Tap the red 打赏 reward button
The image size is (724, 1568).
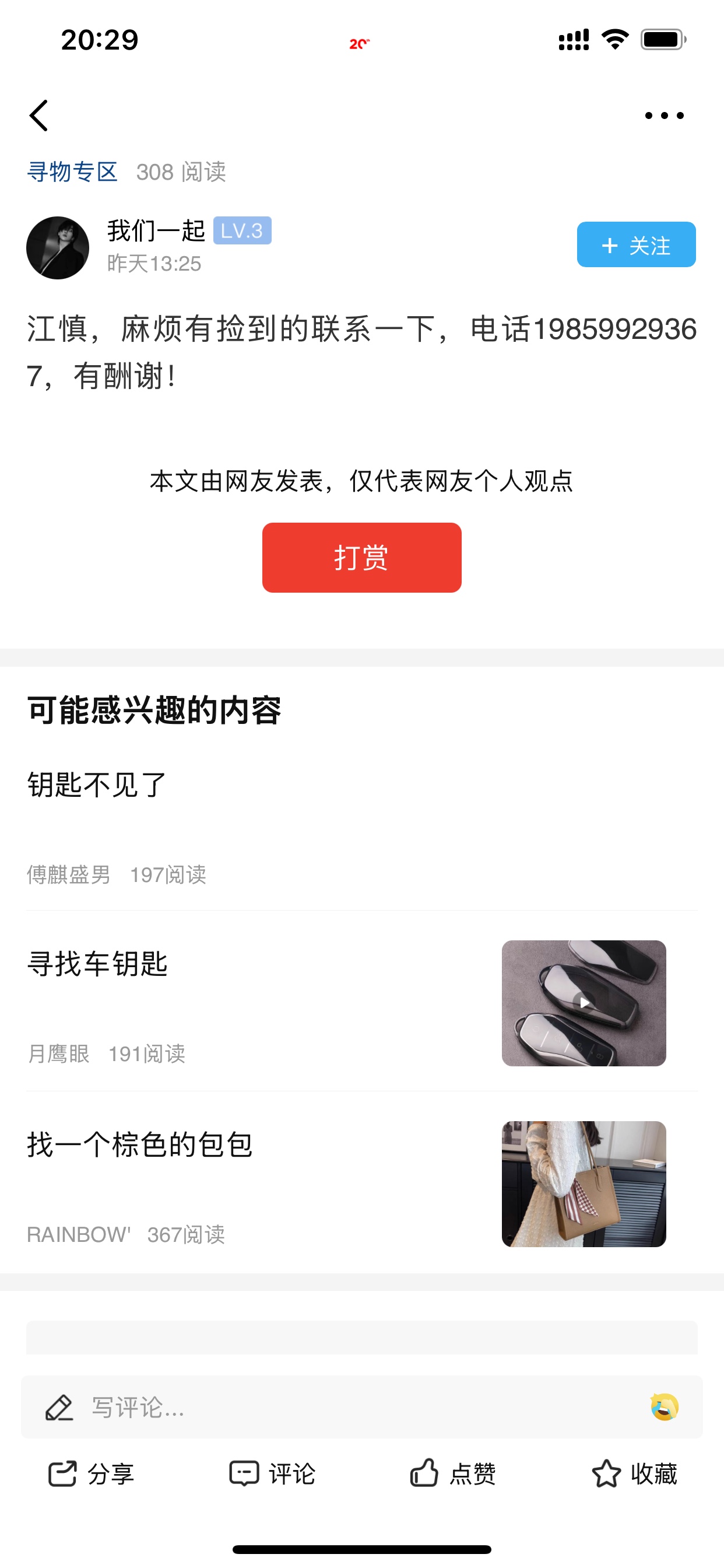[x=361, y=557]
